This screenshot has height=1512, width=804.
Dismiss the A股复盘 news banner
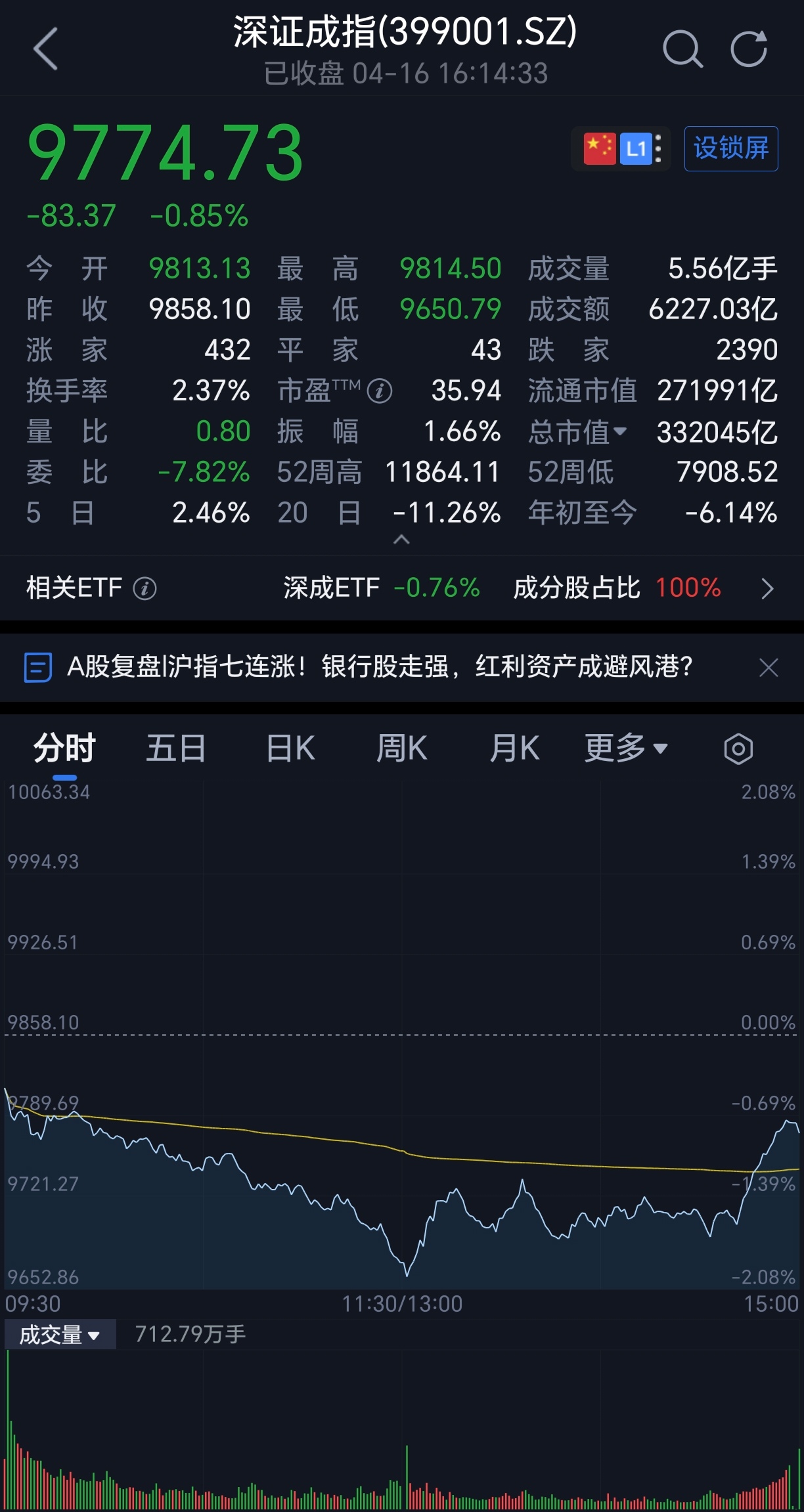pos(768,668)
